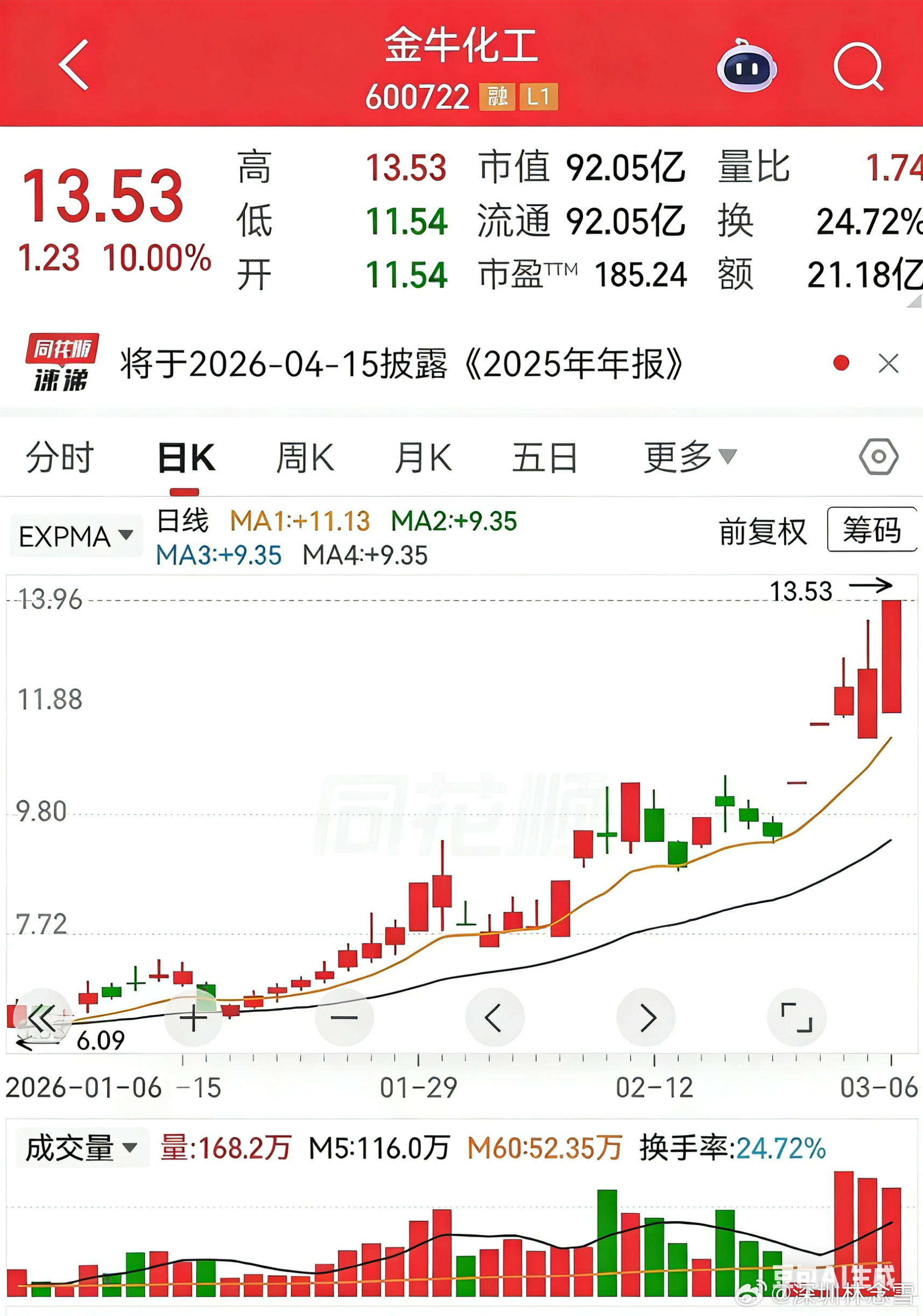Move chart to next candle

click(646, 1018)
